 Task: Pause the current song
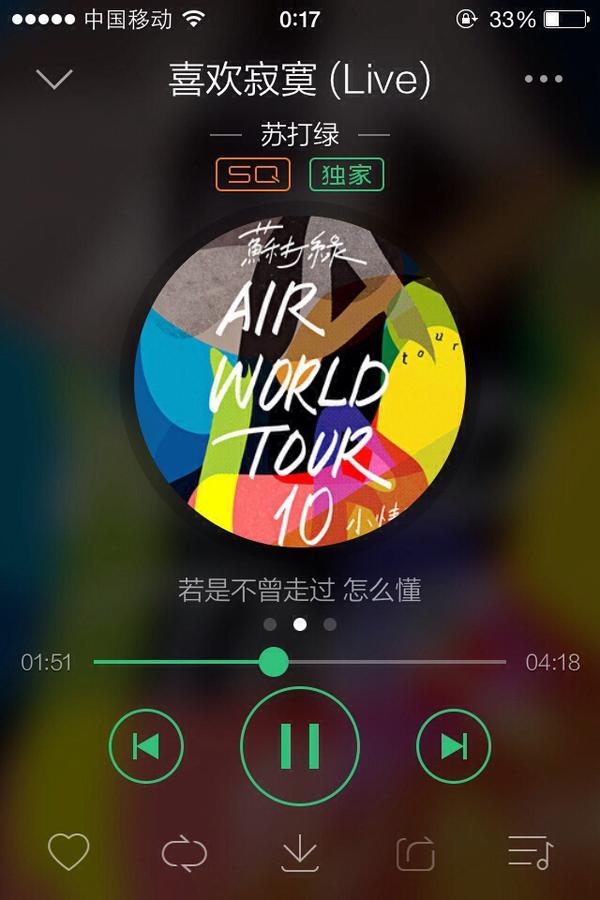click(299, 745)
